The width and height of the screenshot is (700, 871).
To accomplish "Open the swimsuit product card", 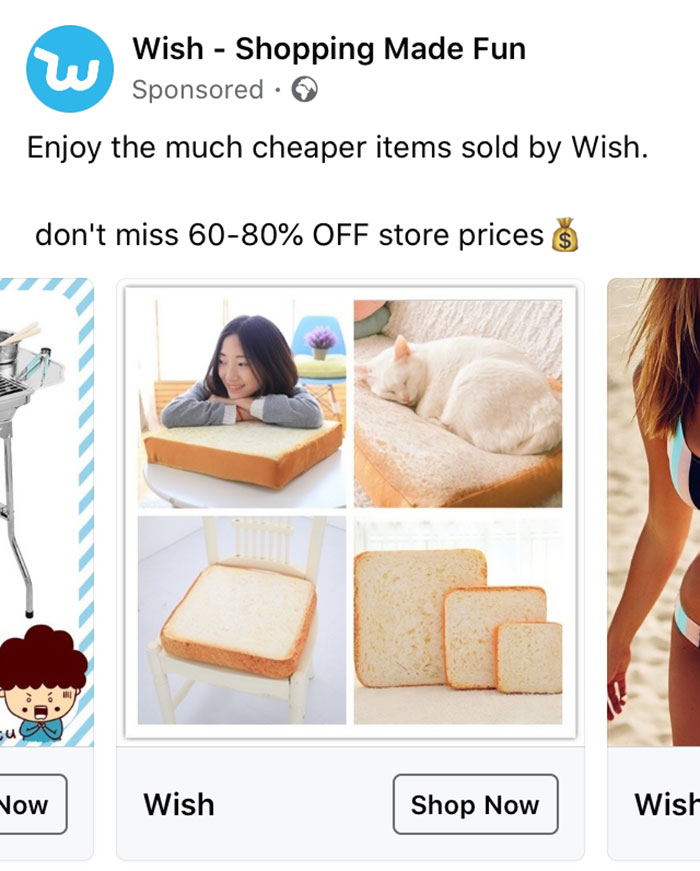I will (655, 511).
